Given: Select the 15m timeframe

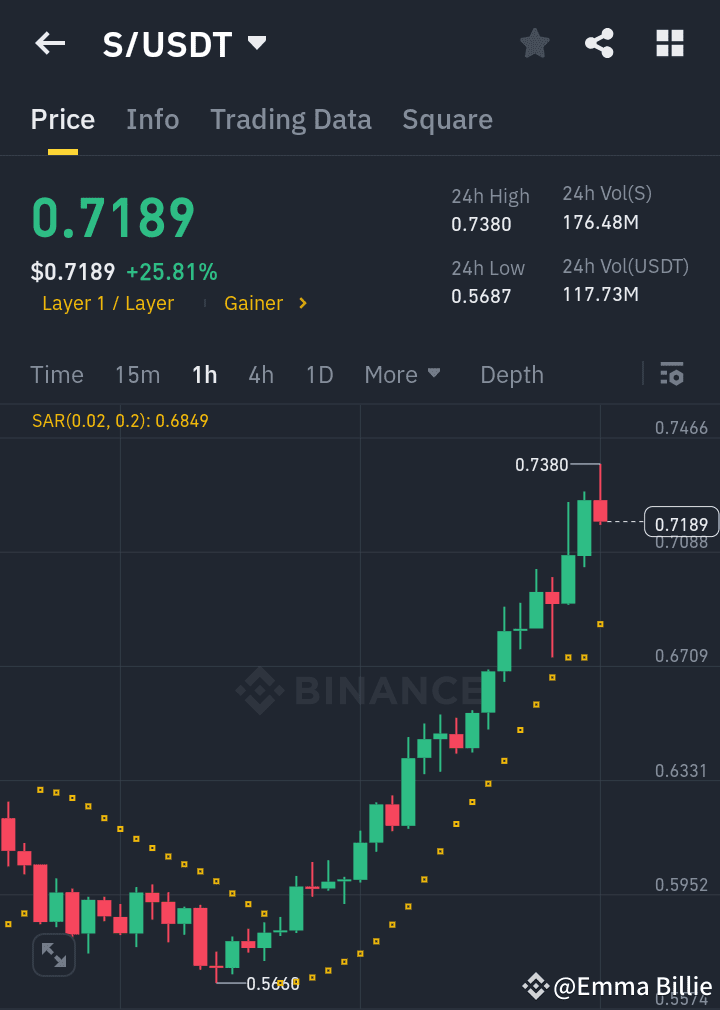Looking at the screenshot, I should tap(137, 374).
